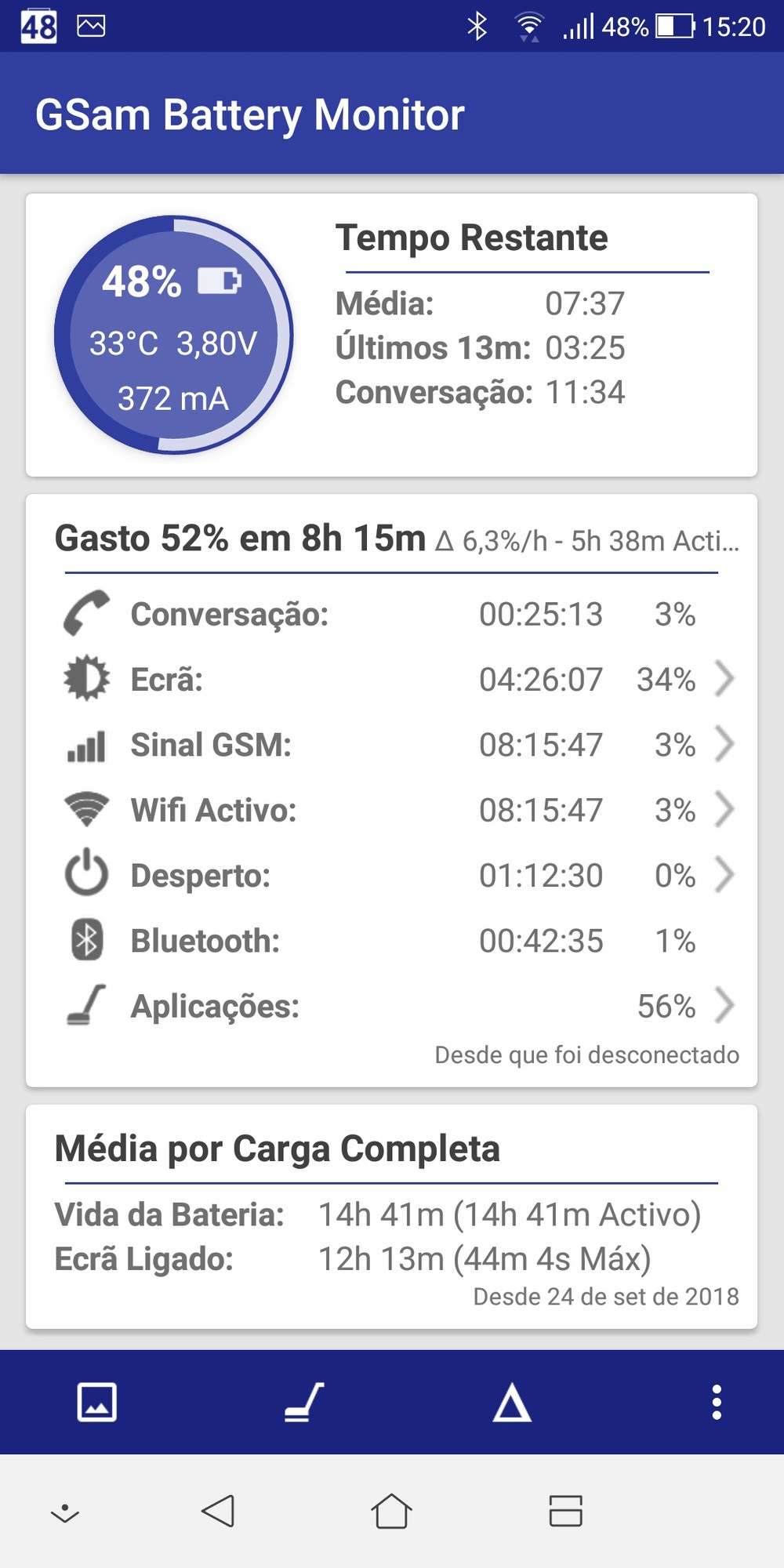Tap the delta triangle toolbar icon
The height and width of the screenshot is (1568, 784).
512,1402
